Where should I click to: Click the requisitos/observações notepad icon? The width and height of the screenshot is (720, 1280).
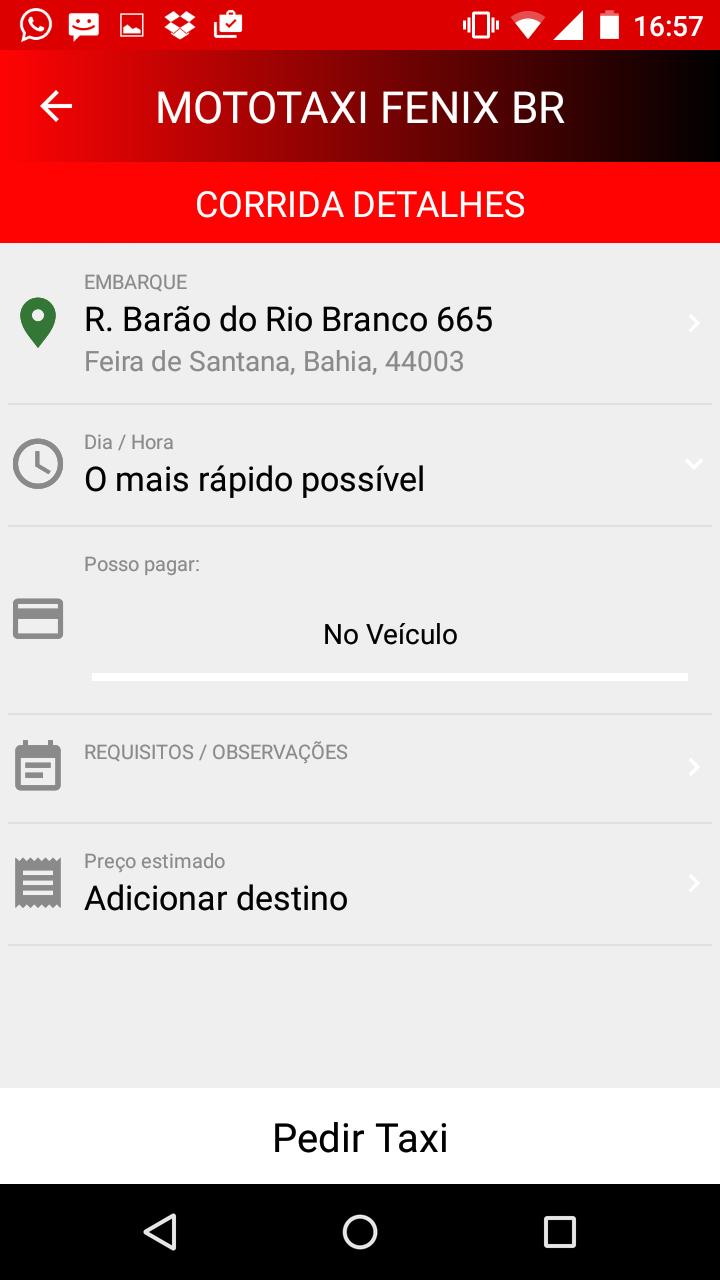coord(38,765)
